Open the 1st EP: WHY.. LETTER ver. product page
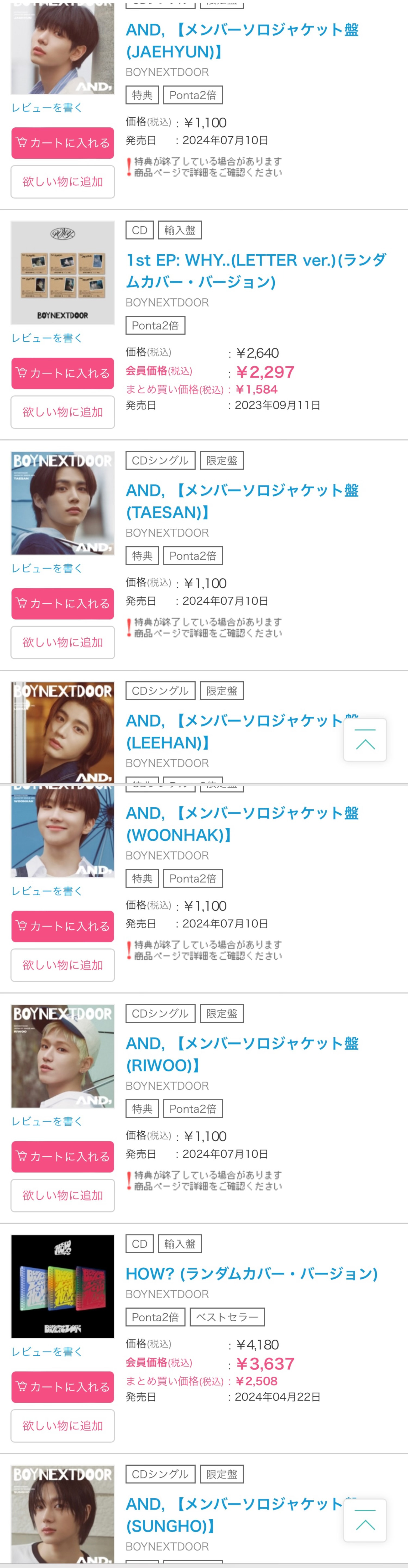The width and height of the screenshot is (408, 1568). (255, 271)
